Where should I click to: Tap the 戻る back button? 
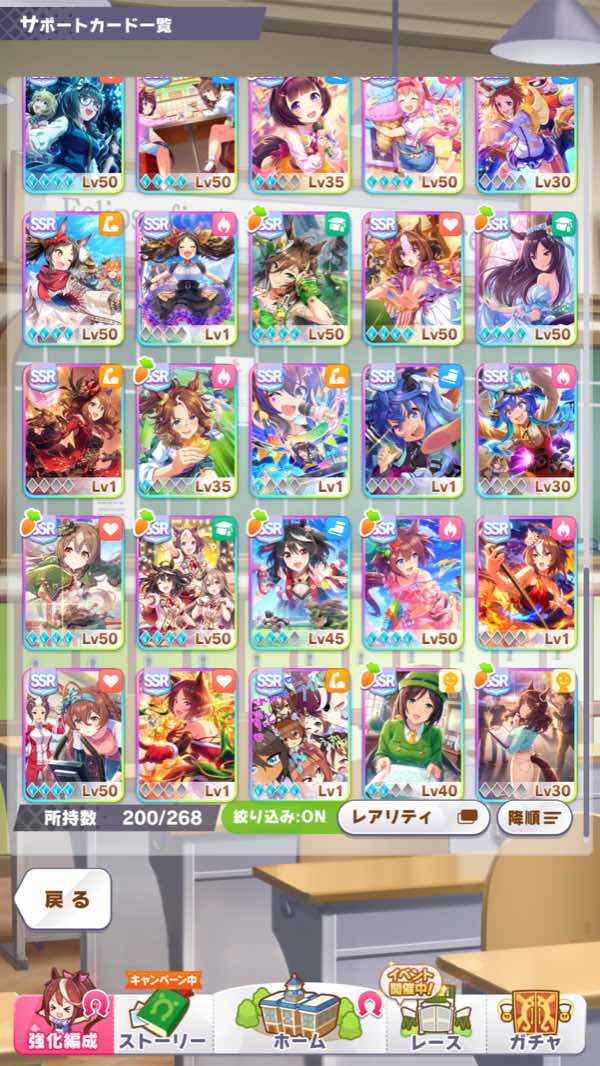point(63,898)
